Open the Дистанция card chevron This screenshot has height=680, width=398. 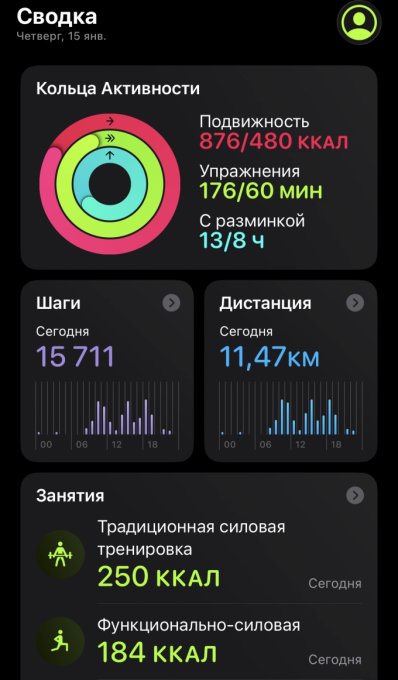355,304
